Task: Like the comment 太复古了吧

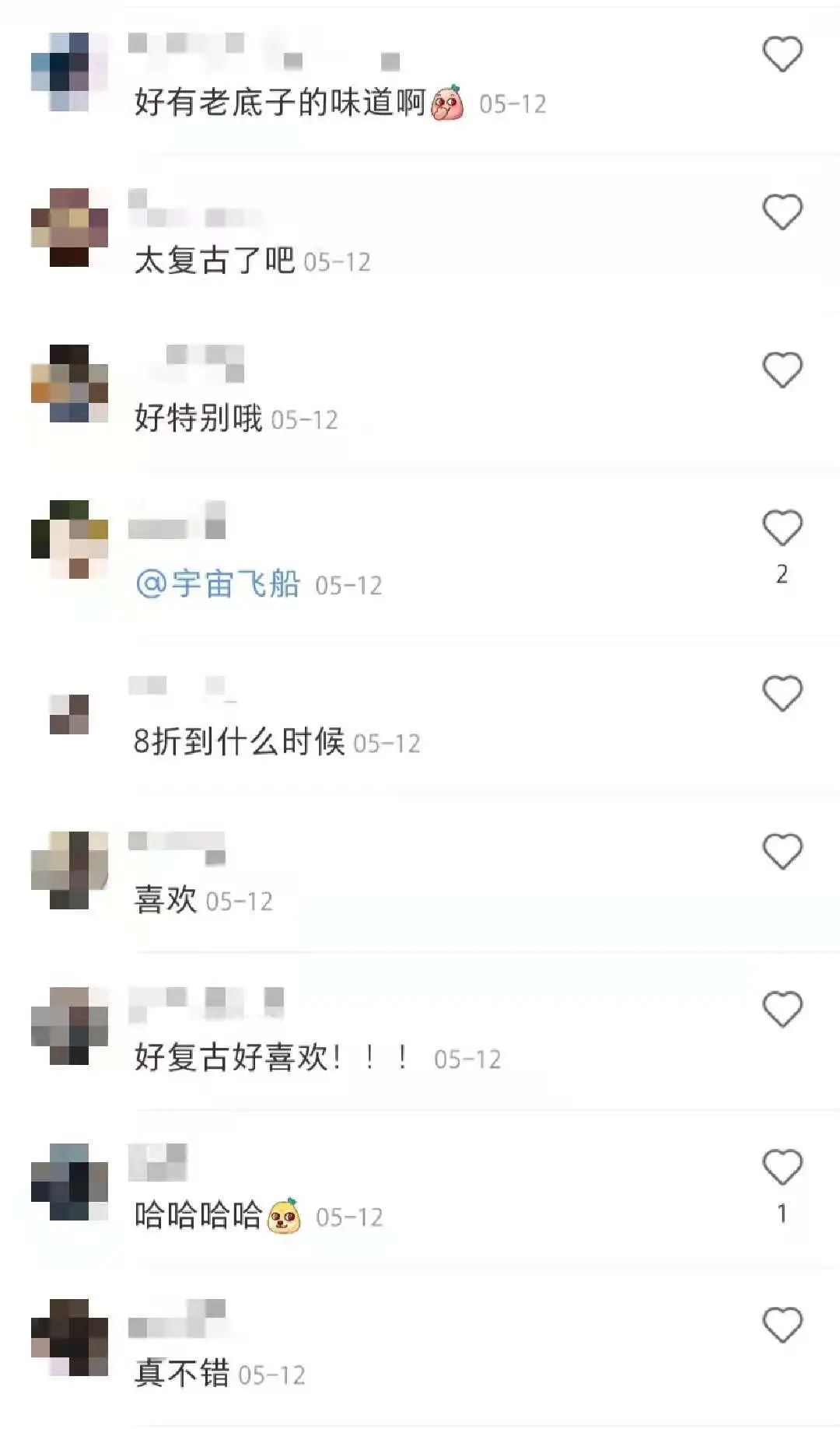Action: tap(782, 212)
